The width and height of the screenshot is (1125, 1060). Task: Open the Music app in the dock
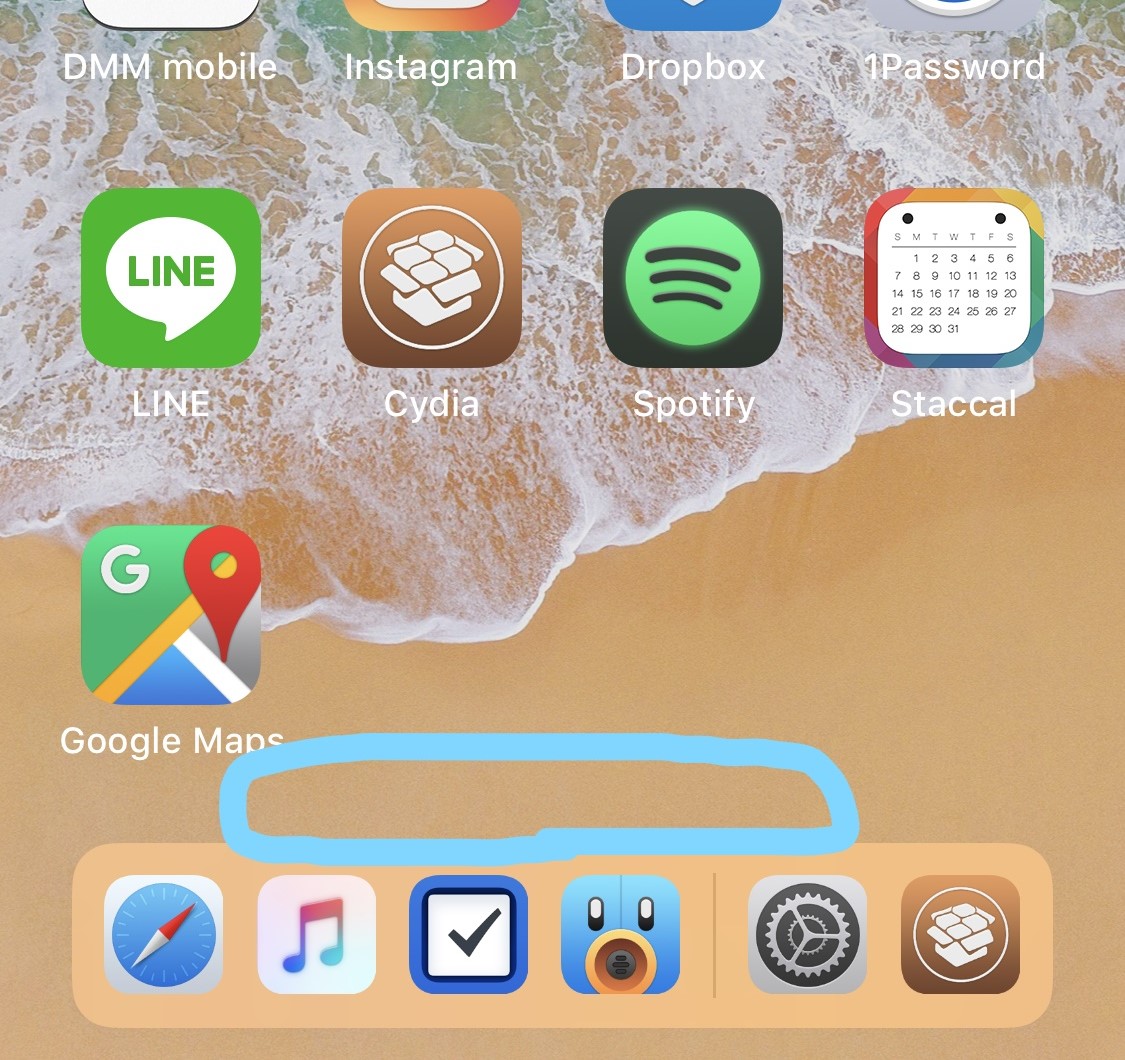click(317, 935)
